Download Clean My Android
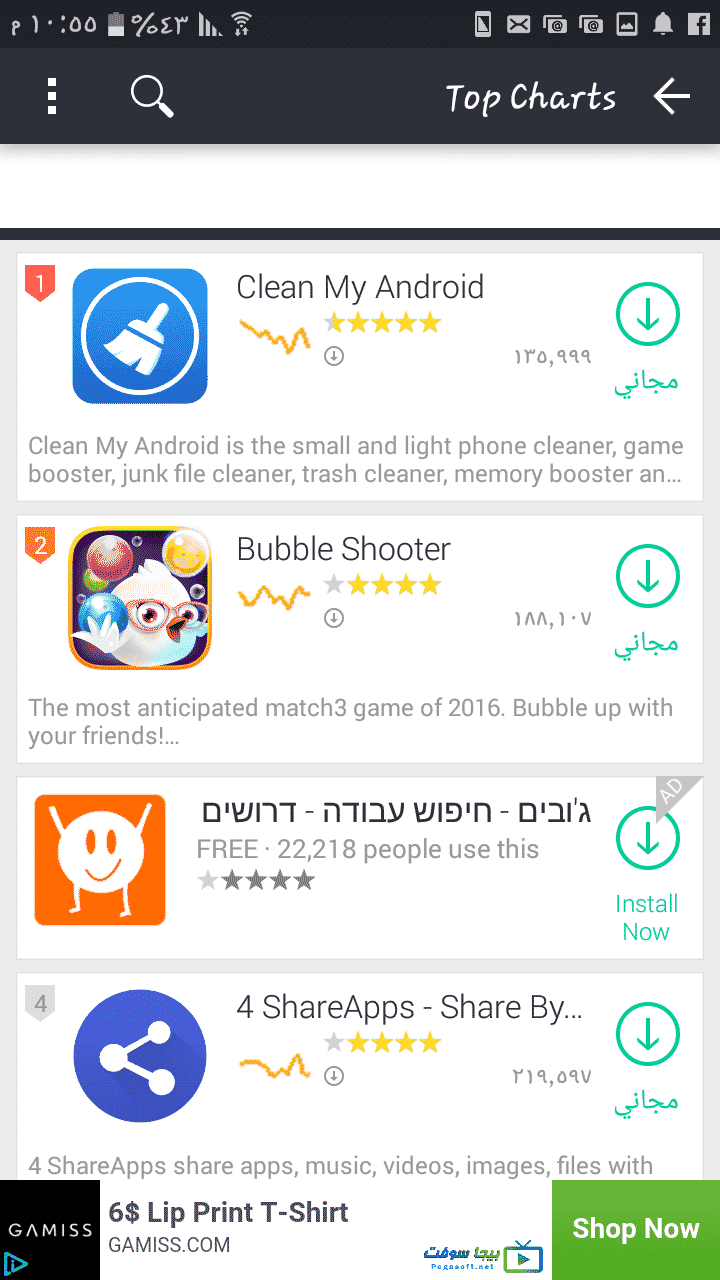This screenshot has width=720, height=1280. click(x=648, y=315)
